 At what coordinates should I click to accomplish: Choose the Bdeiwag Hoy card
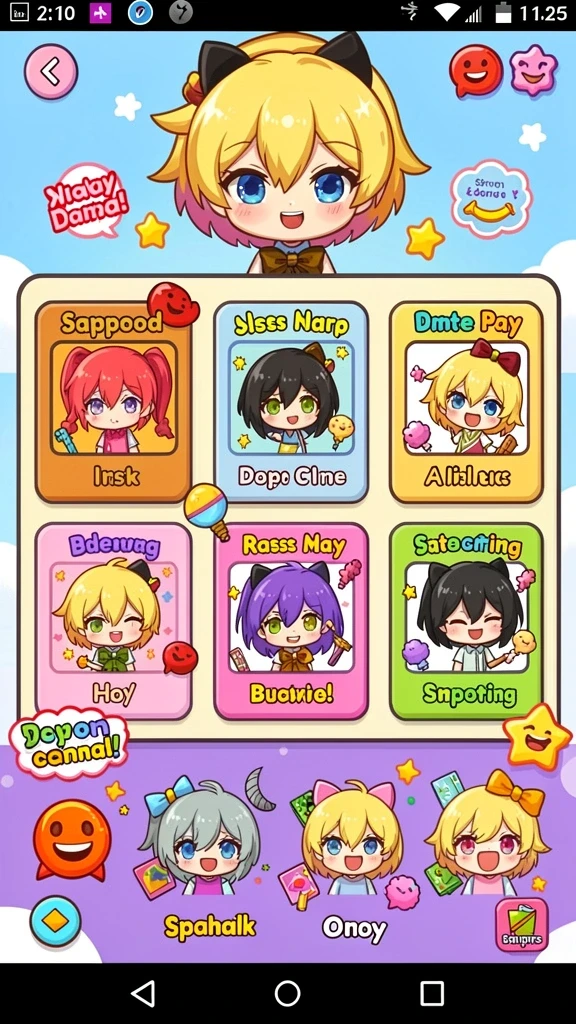click(114, 620)
